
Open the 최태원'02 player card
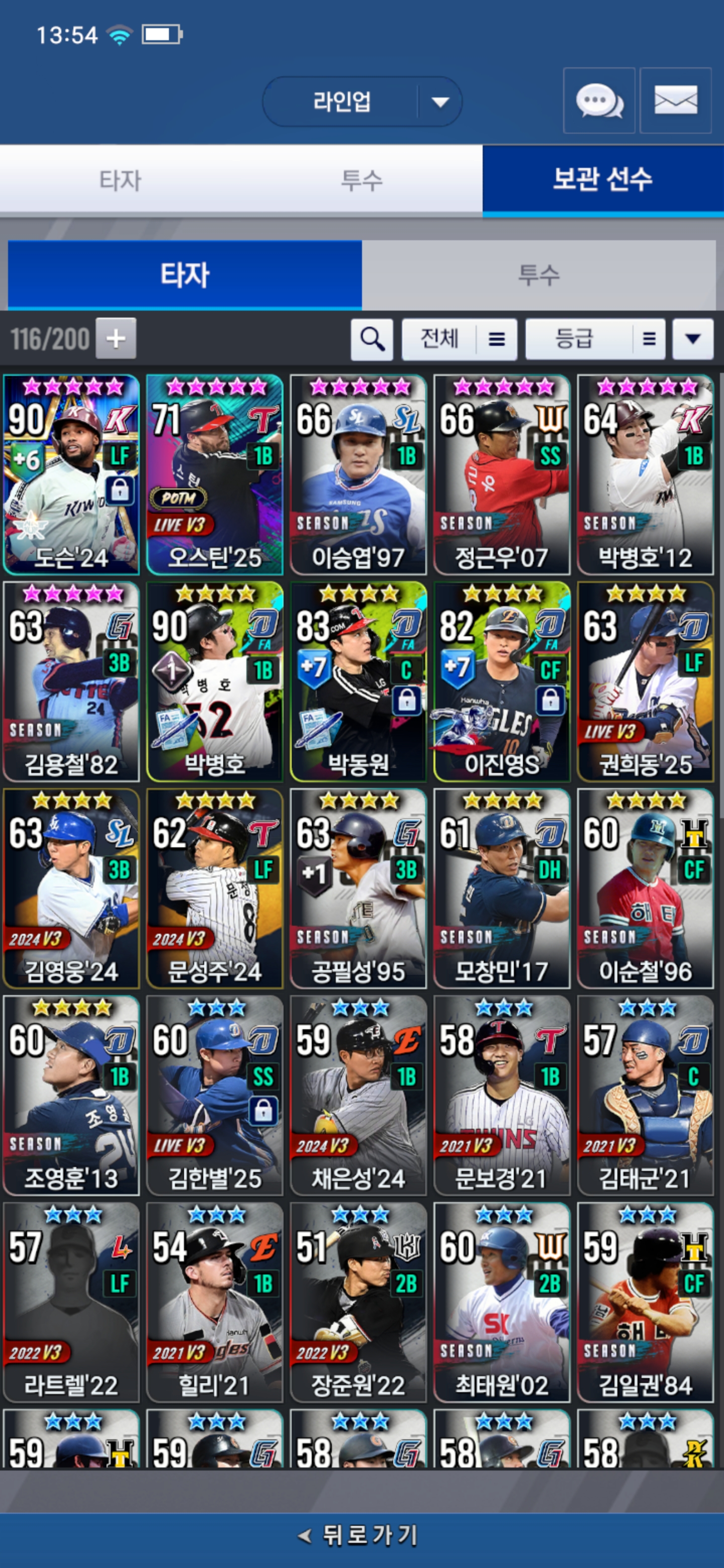coord(501,1303)
